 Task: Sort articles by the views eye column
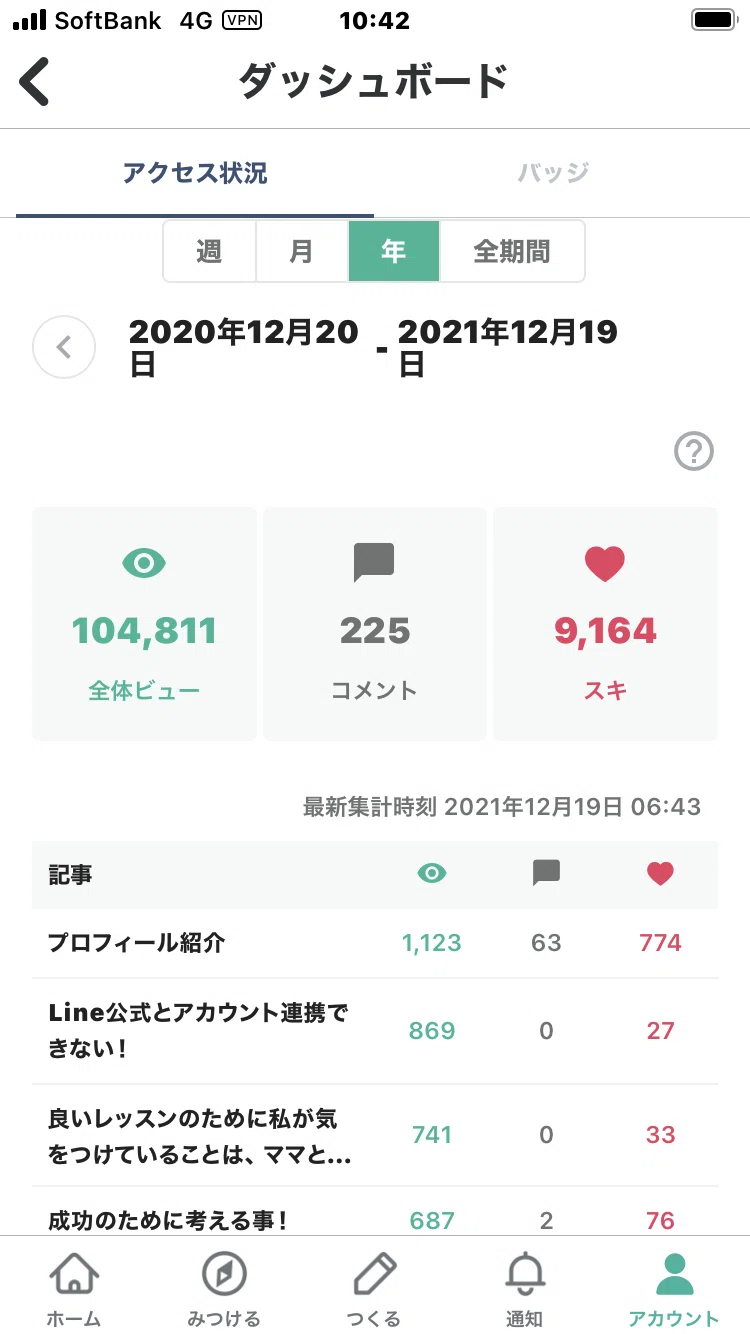click(x=432, y=874)
